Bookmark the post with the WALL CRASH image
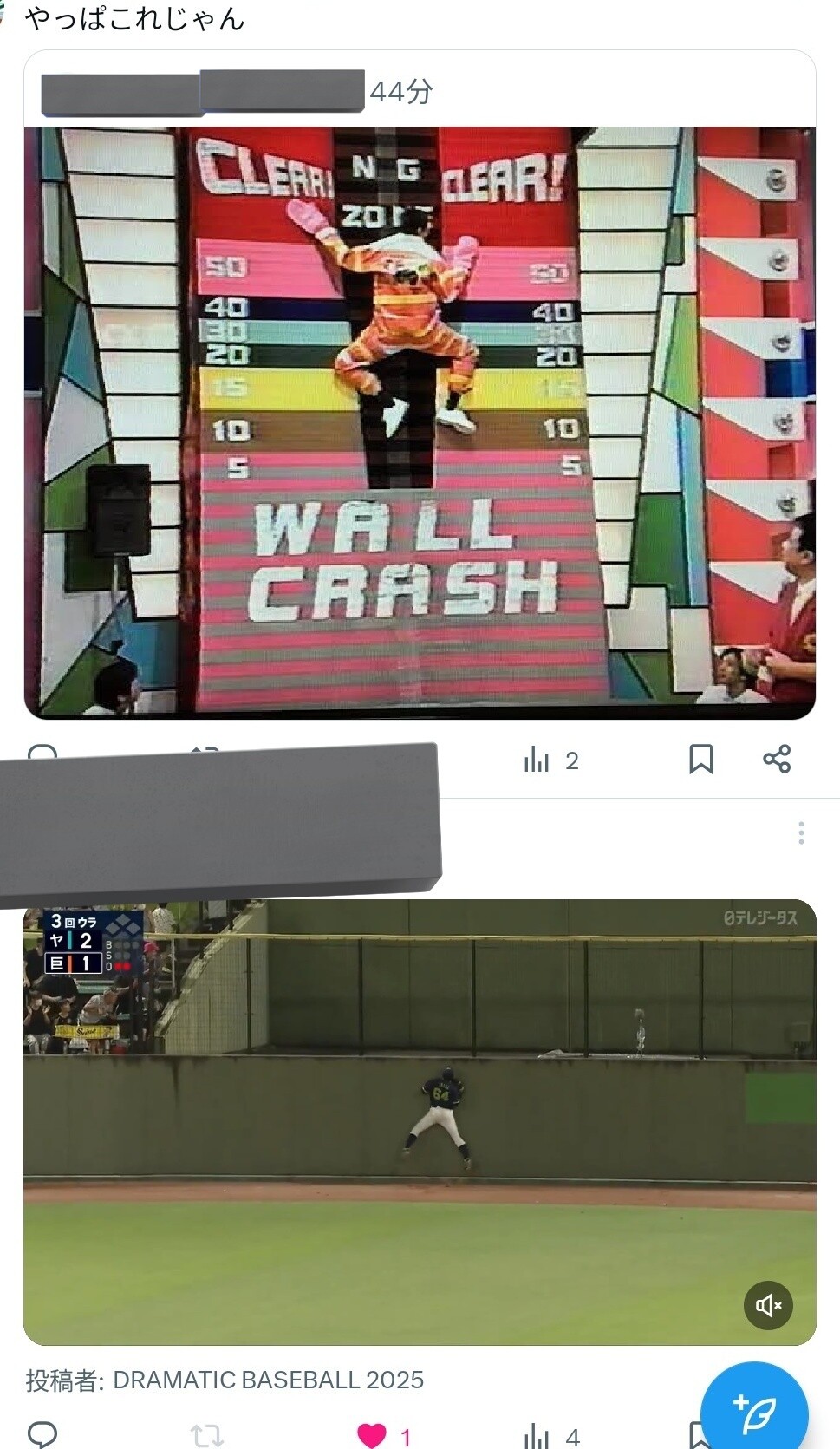840x1449 pixels. pyautogui.click(x=700, y=760)
